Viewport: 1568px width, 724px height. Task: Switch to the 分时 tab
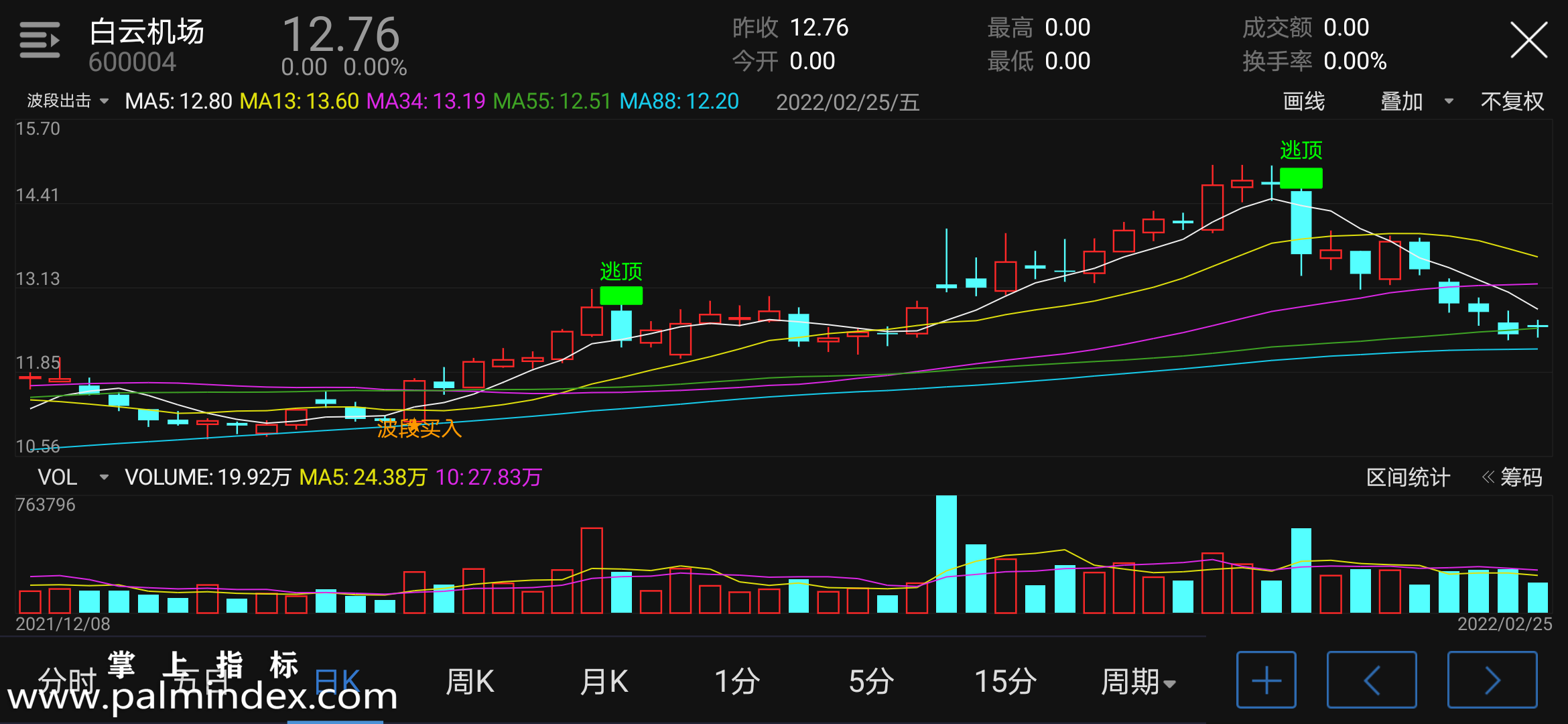point(67,682)
